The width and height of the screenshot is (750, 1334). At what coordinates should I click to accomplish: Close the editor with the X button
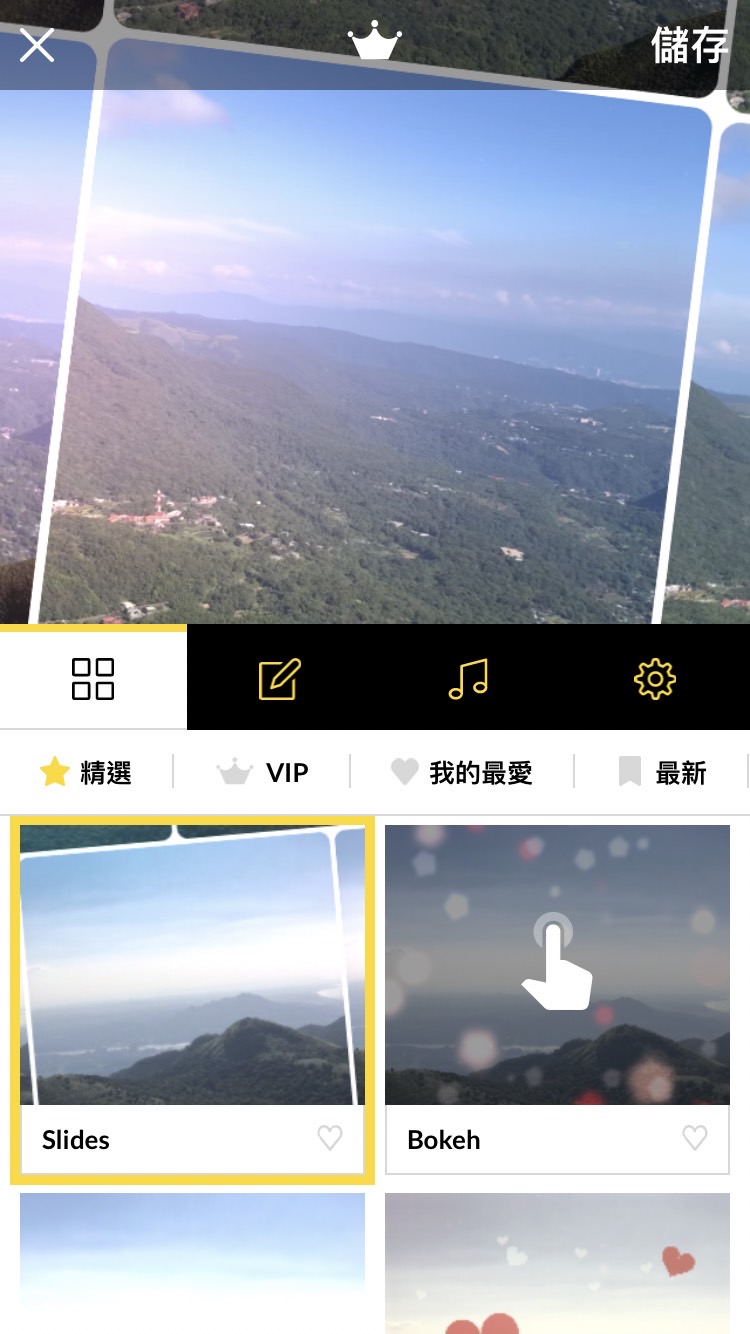pyautogui.click(x=36, y=45)
